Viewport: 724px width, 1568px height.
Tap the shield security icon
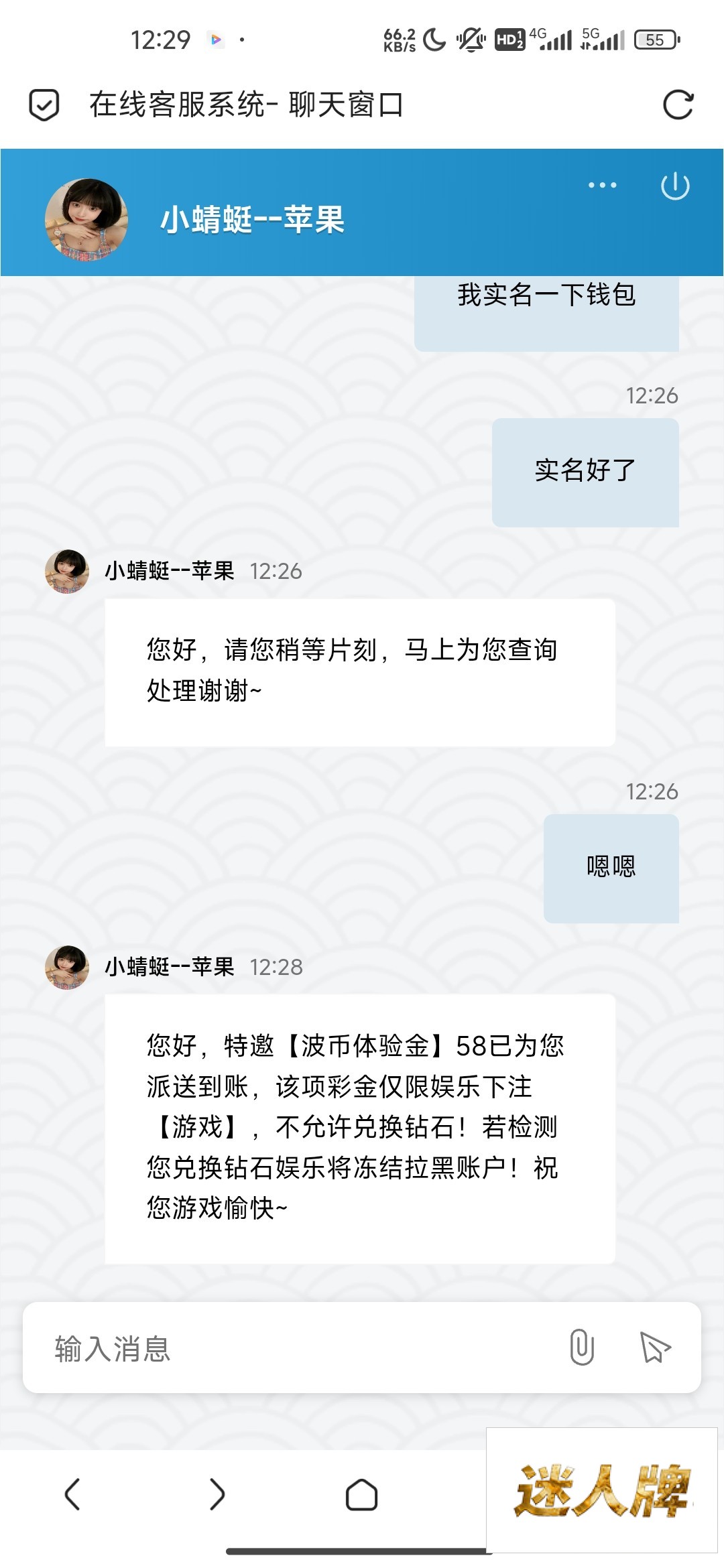(44, 105)
